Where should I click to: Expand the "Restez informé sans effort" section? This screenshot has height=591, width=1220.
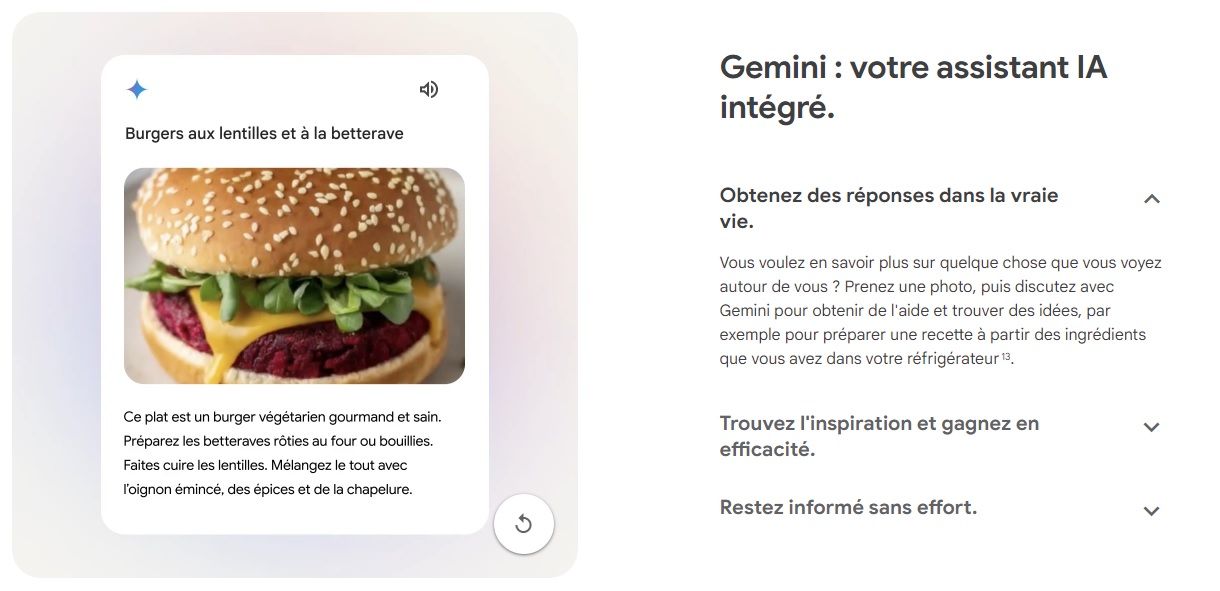[x=1151, y=511]
